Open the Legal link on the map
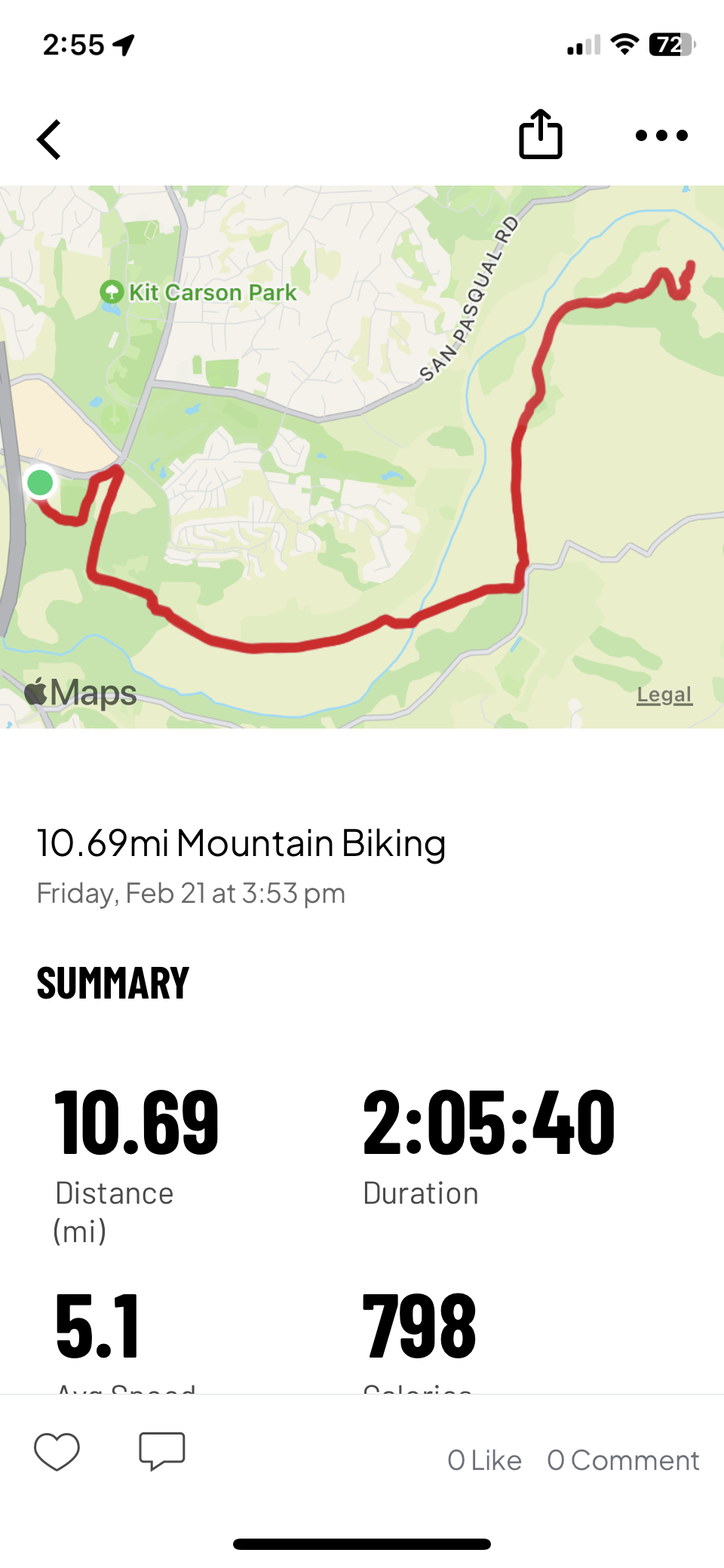This screenshot has width=724, height=1568. point(664,695)
